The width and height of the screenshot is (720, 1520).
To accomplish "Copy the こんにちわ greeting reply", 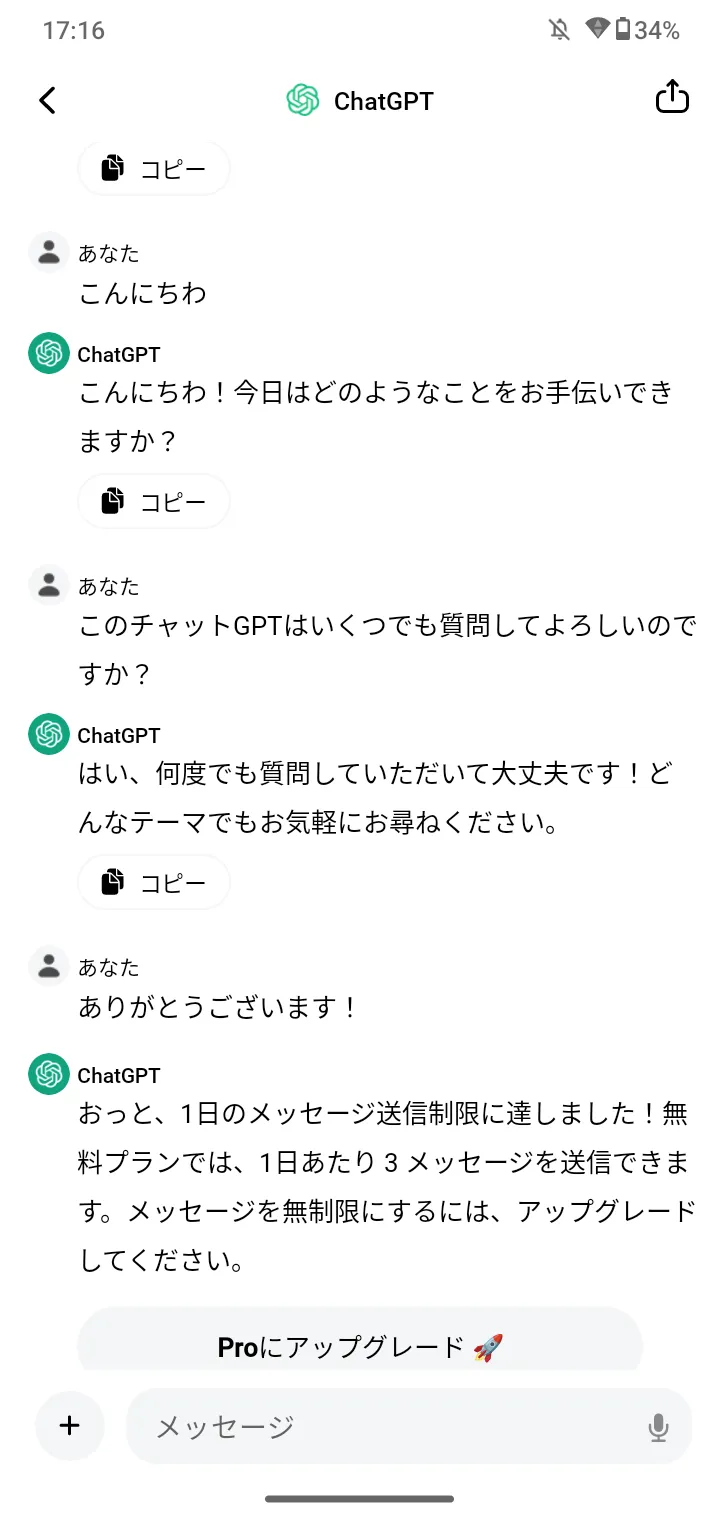I will [154, 501].
